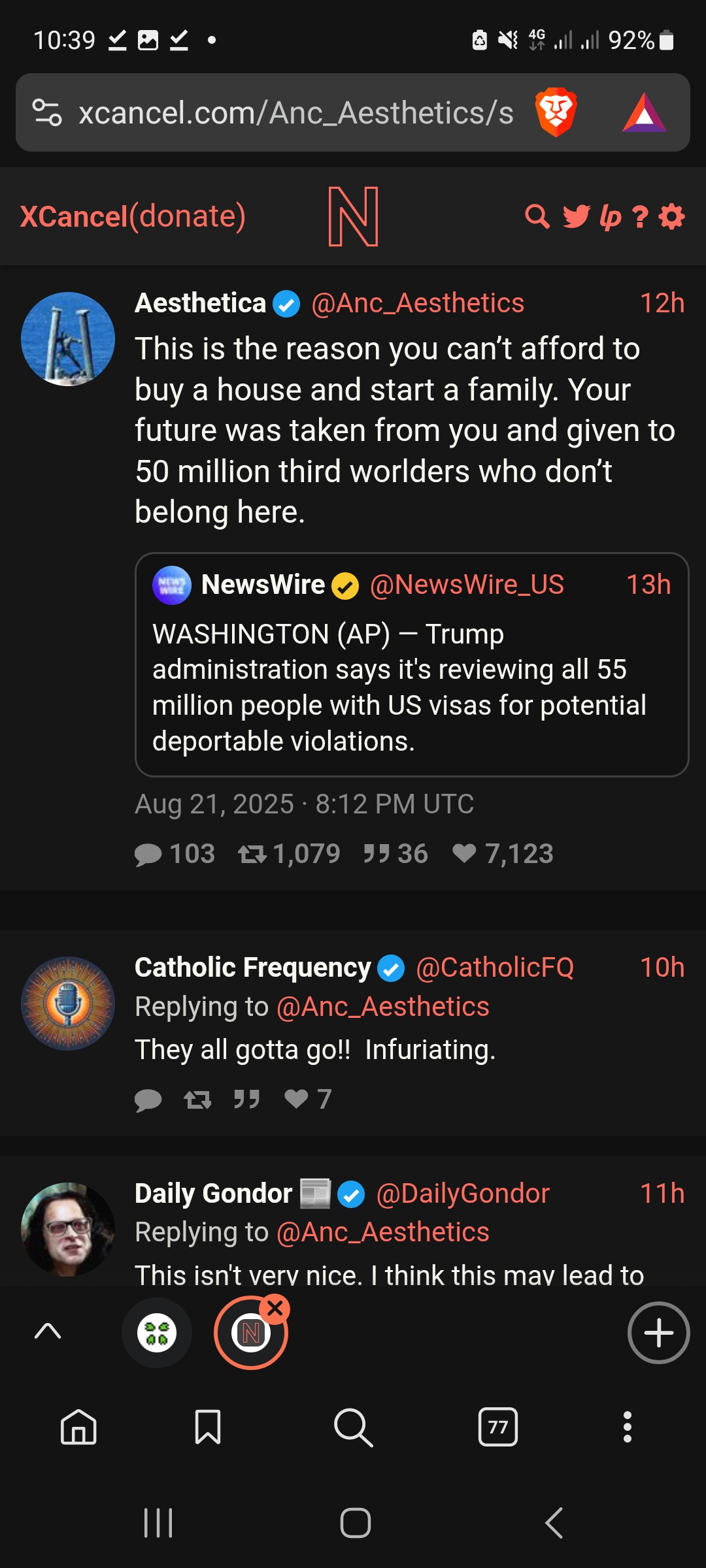
Task: Open the (donate) link
Action: pos(188,216)
